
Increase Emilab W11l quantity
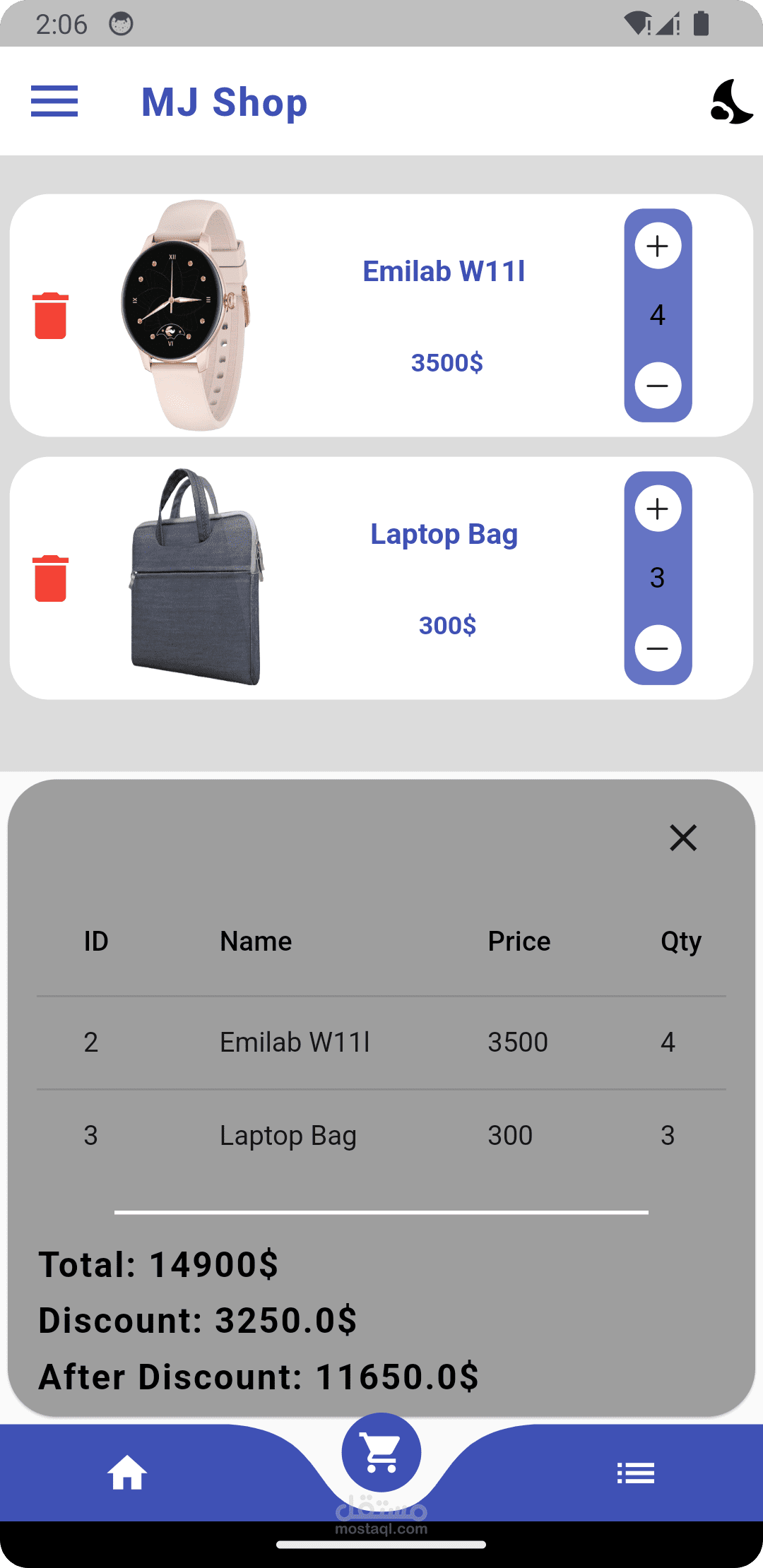click(658, 246)
